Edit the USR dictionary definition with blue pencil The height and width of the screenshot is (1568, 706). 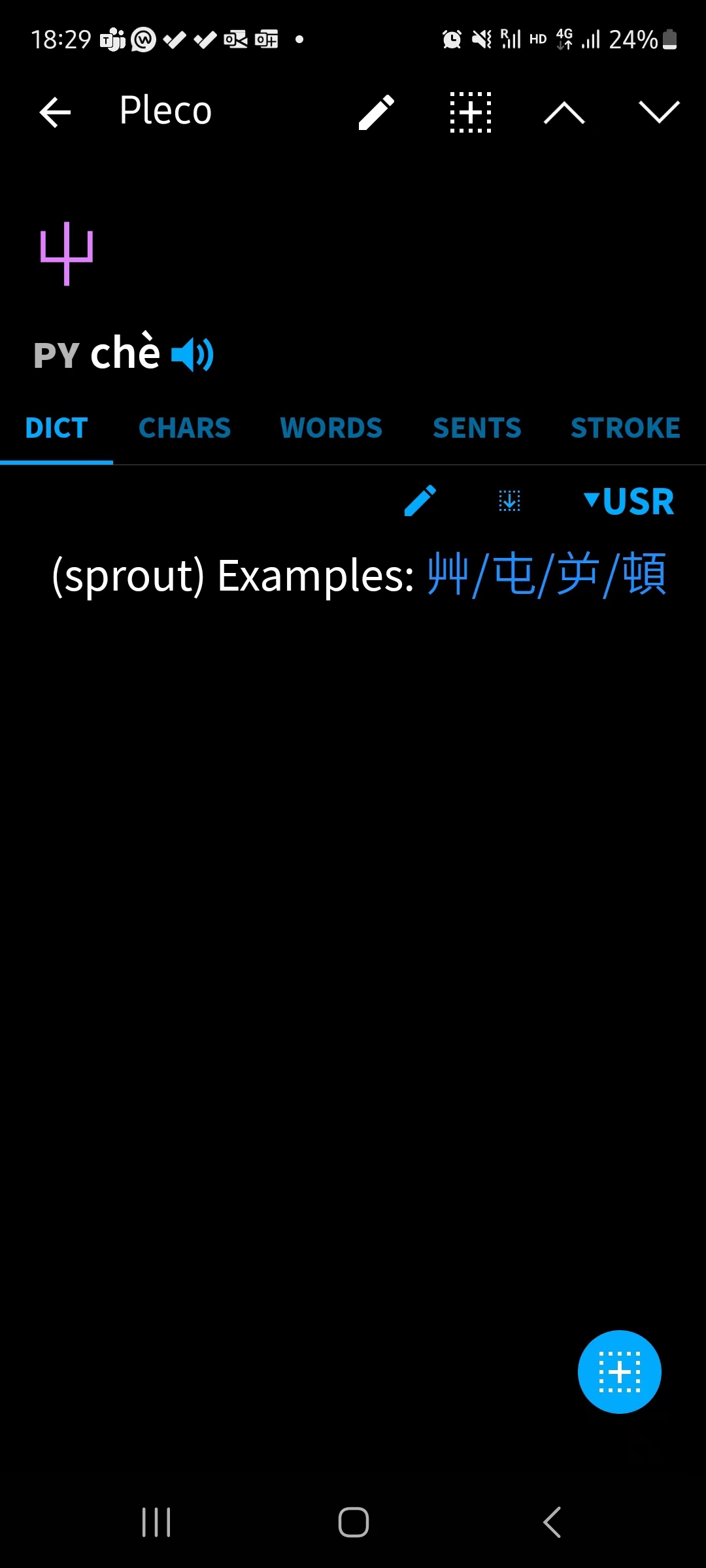pyautogui.click(x=420, y=501)
